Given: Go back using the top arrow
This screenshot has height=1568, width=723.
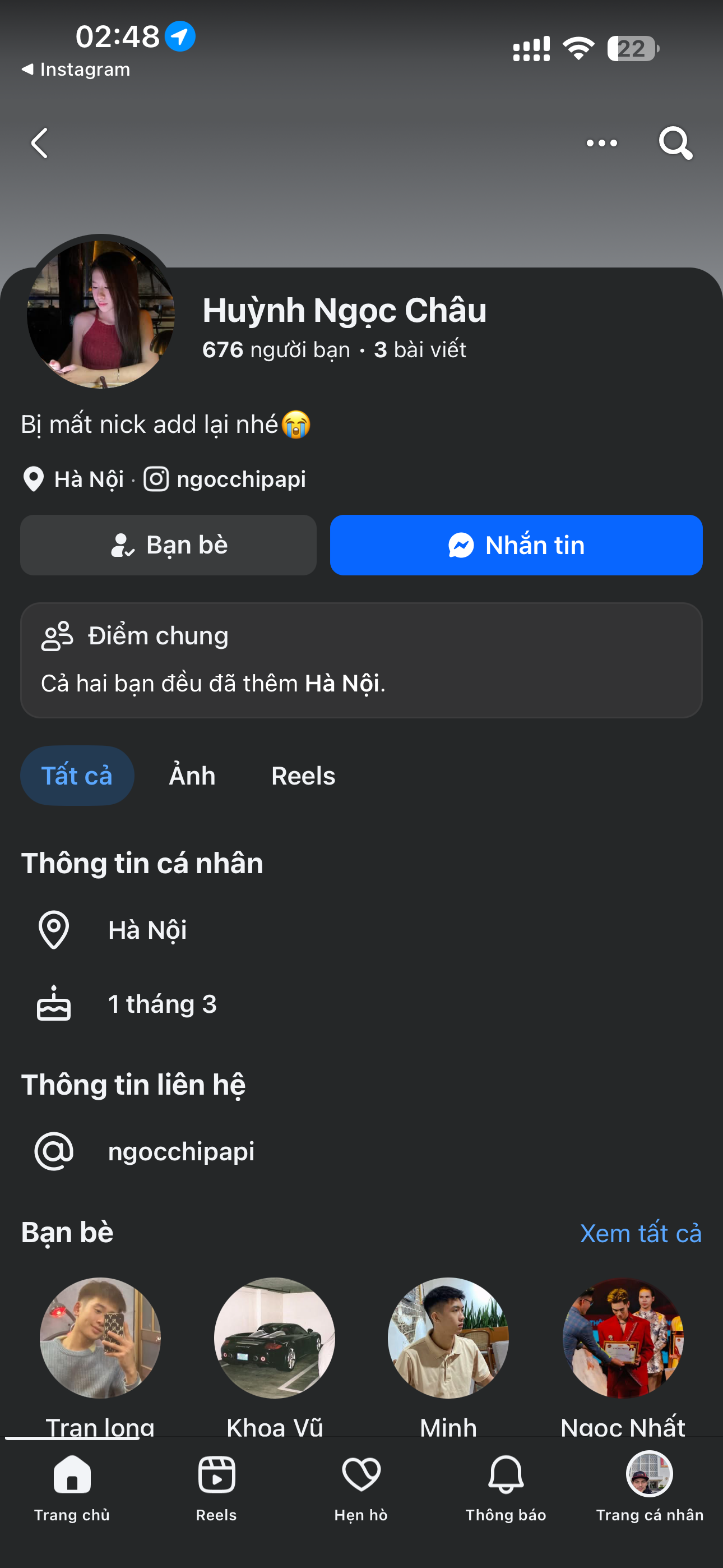Looking at the screenshot, I should pyautogui.click(x=40, y=143).
